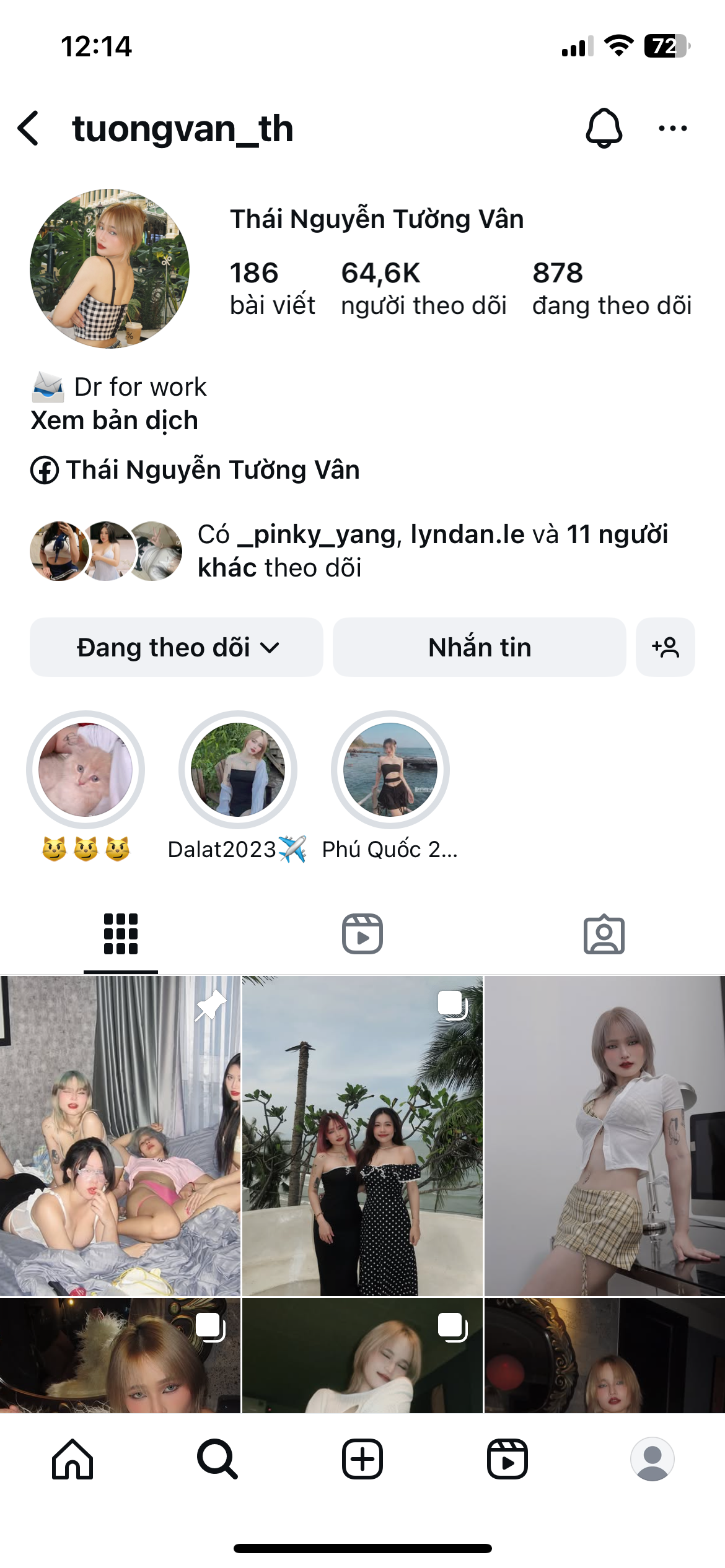Create a new post with plus button
725x1568 pixels.
tap(362, 1459)
